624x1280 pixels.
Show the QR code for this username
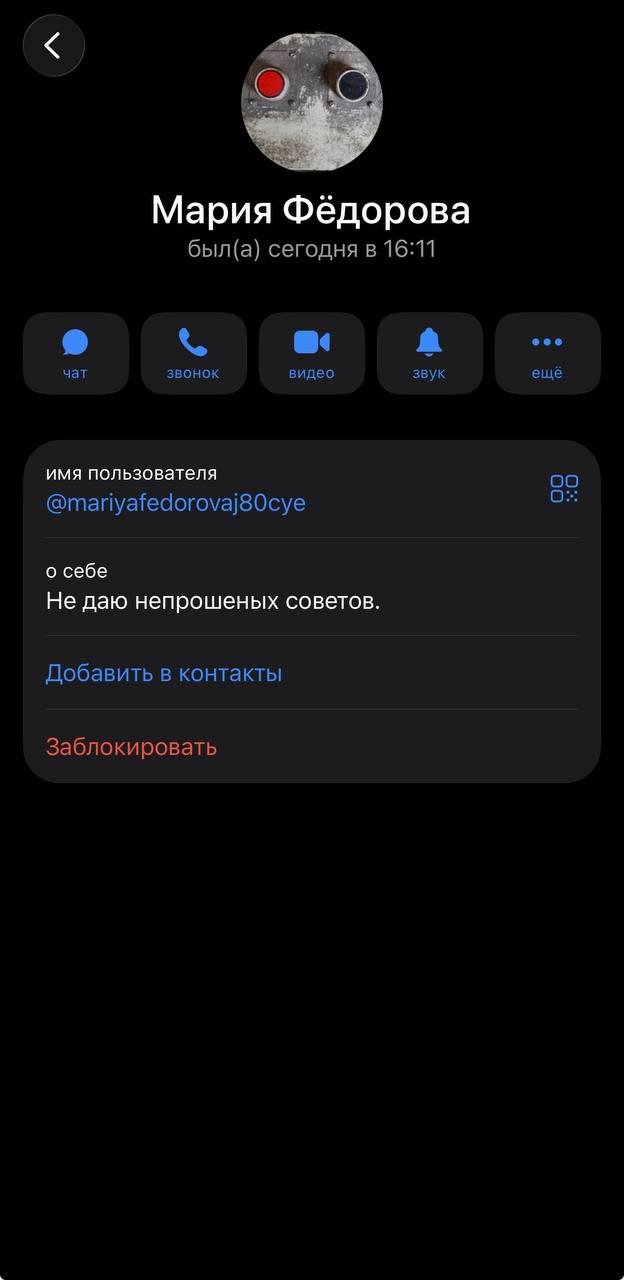coord(564,488)
